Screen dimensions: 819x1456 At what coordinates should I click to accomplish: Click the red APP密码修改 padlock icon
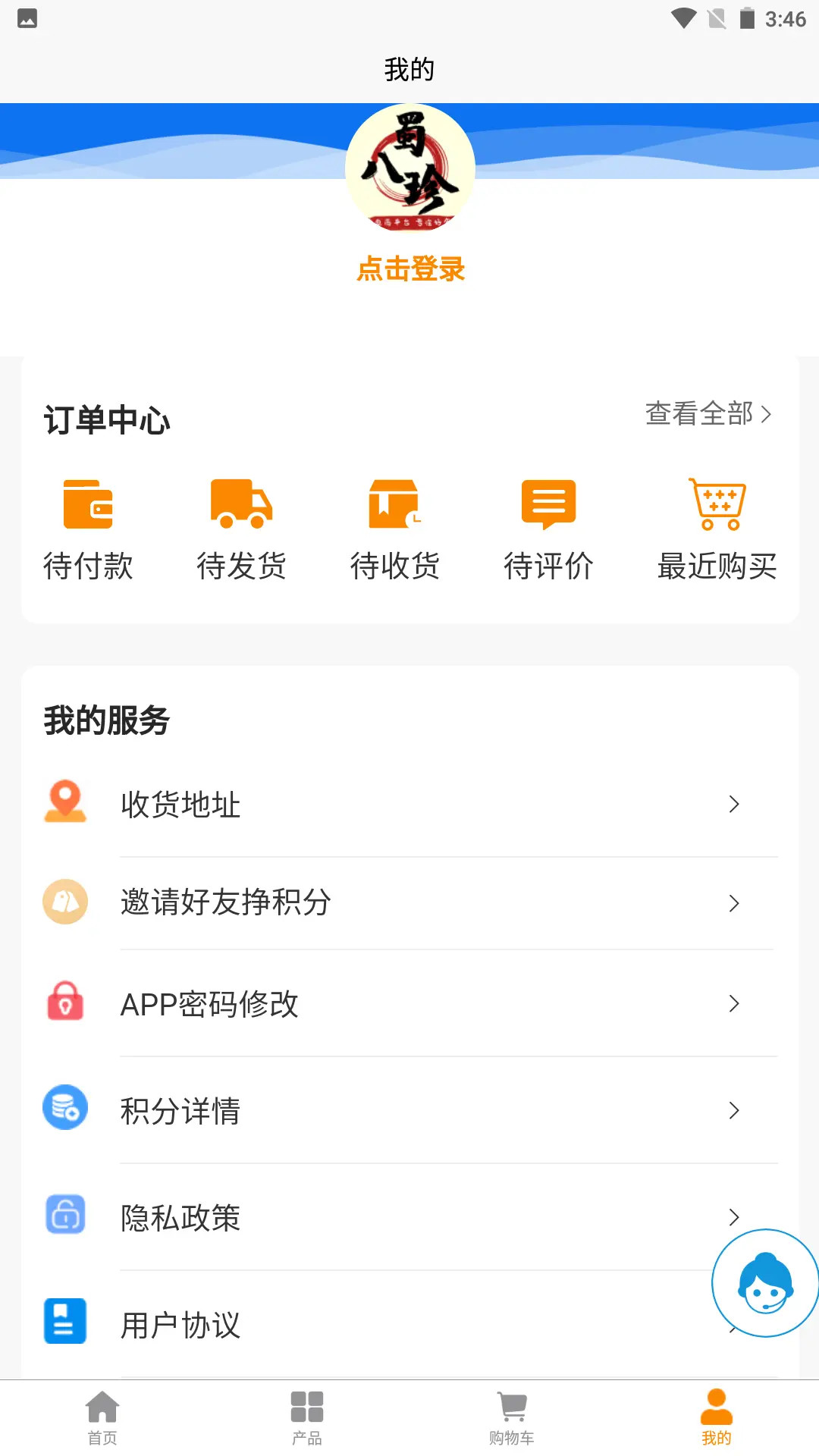coord(65,1003)
